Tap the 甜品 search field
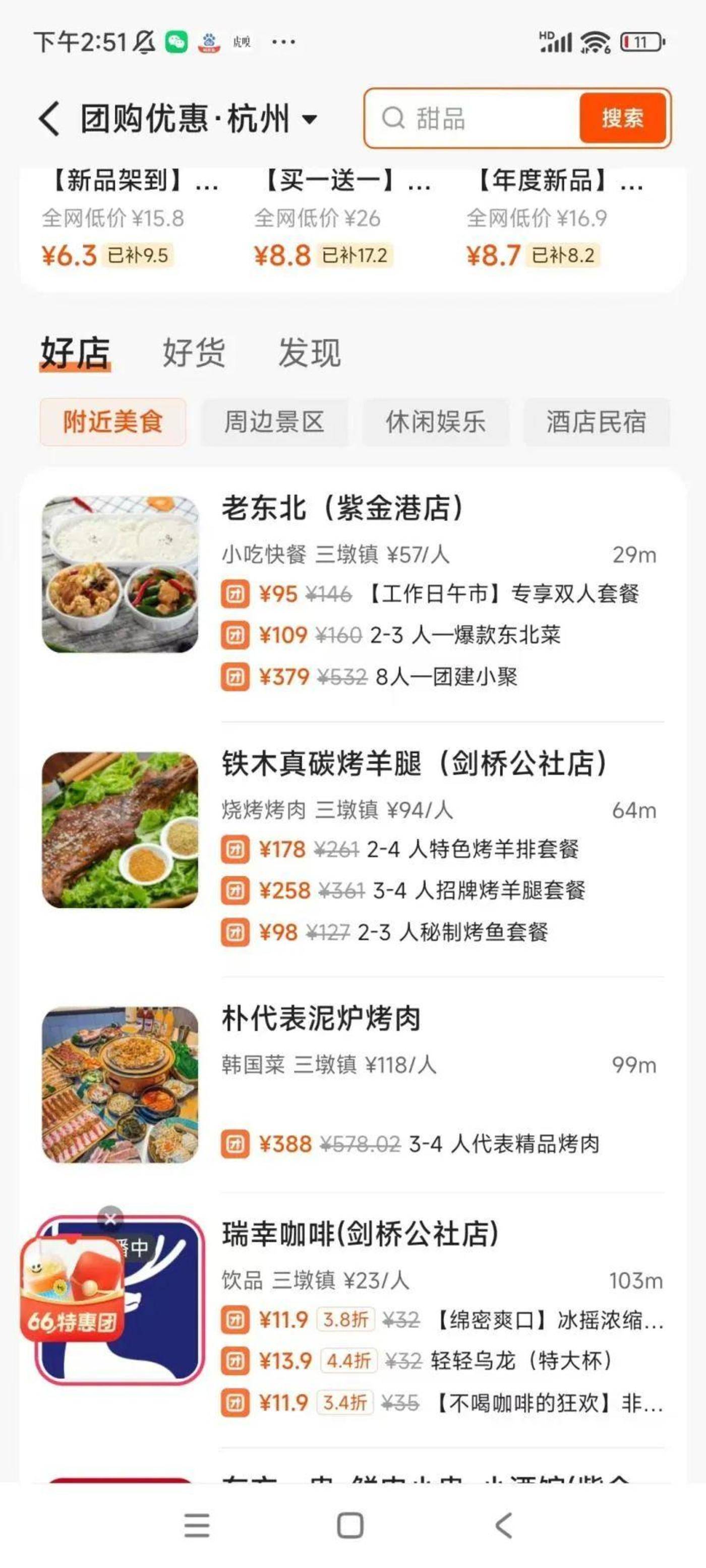 [x=475, y=118]
